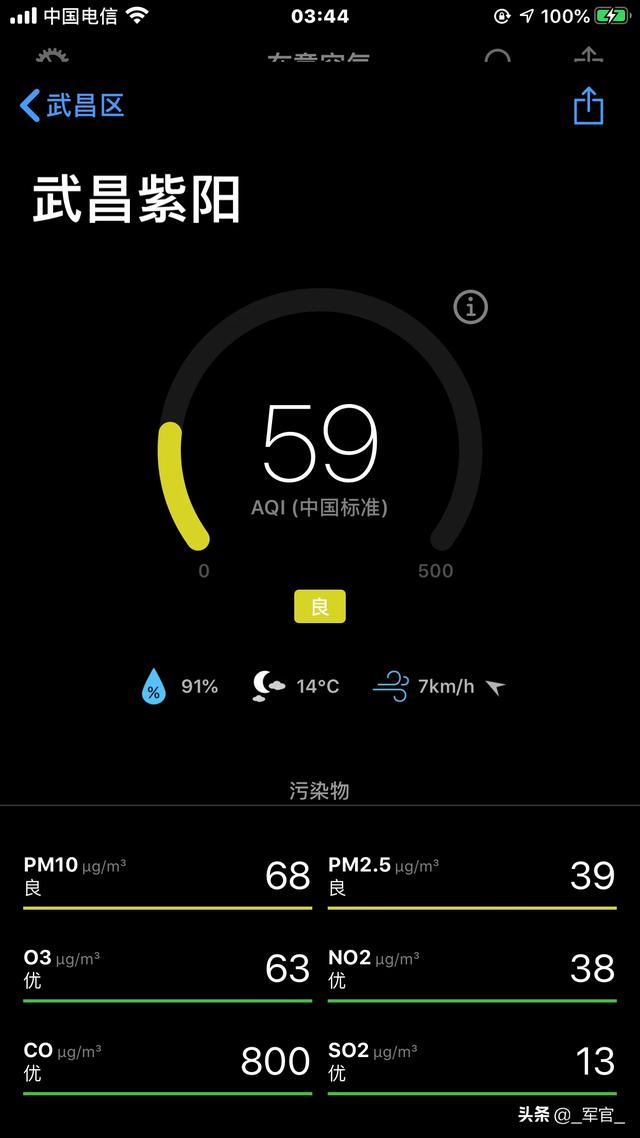The image size is (640, 1138).
Task: Share this air quality page
Action: [588, 106]
